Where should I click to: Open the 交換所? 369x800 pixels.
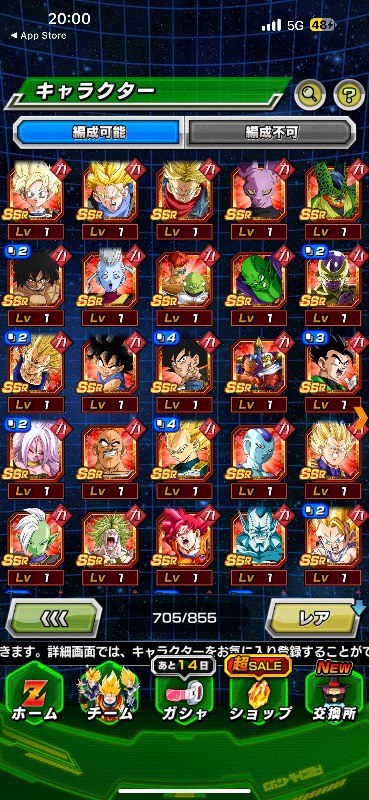(x=334, y=695)
